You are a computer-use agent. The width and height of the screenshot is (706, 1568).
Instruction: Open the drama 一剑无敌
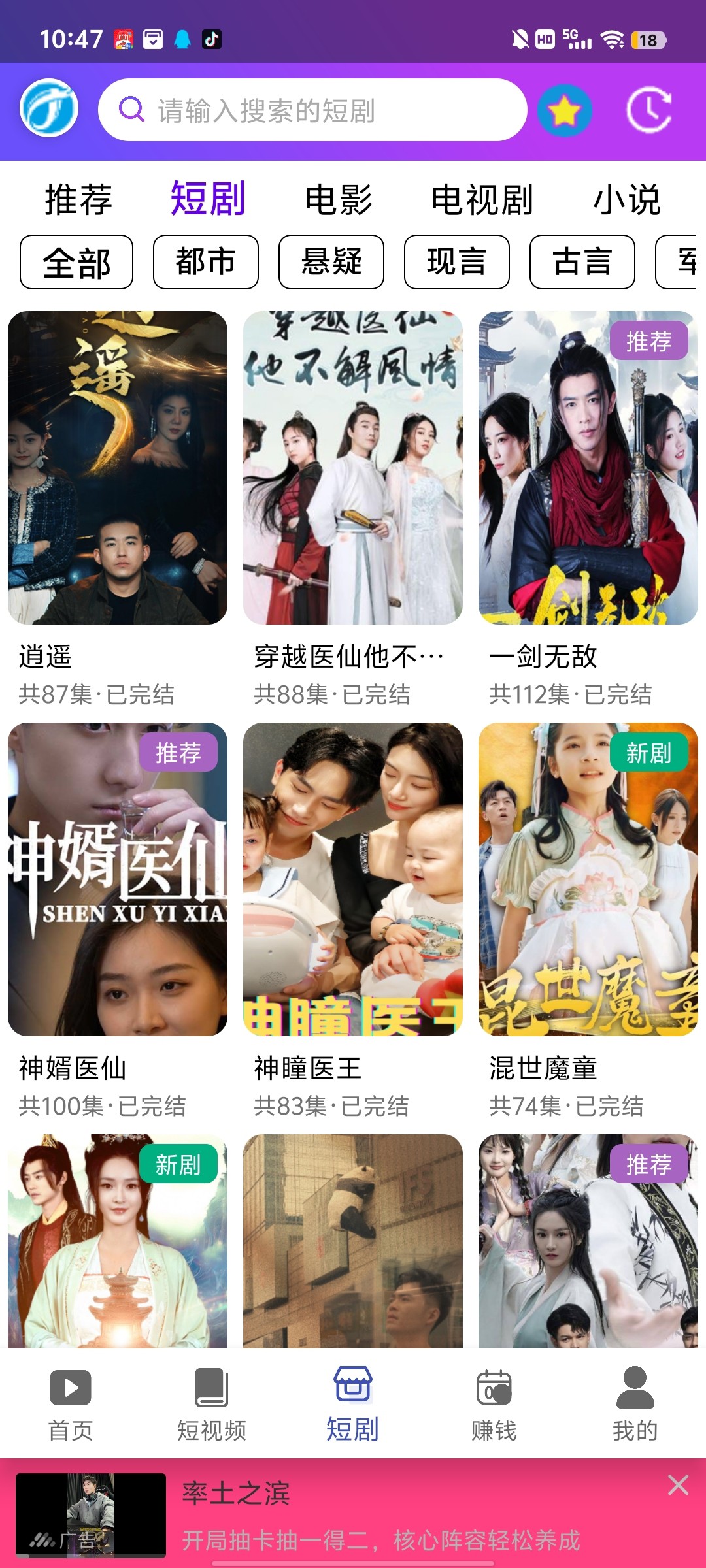[588, 468]
